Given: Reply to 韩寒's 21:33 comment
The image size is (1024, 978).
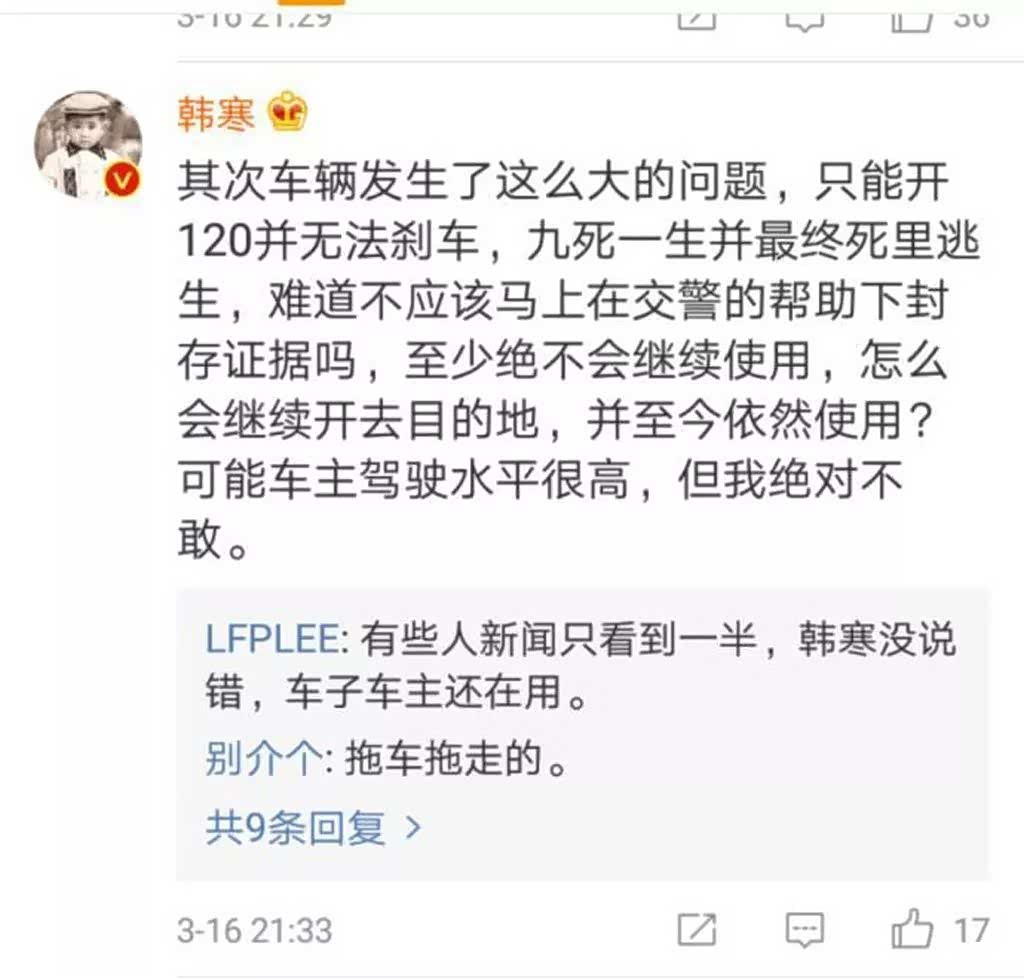Looking at the screenshot, I should pos(804,930).
